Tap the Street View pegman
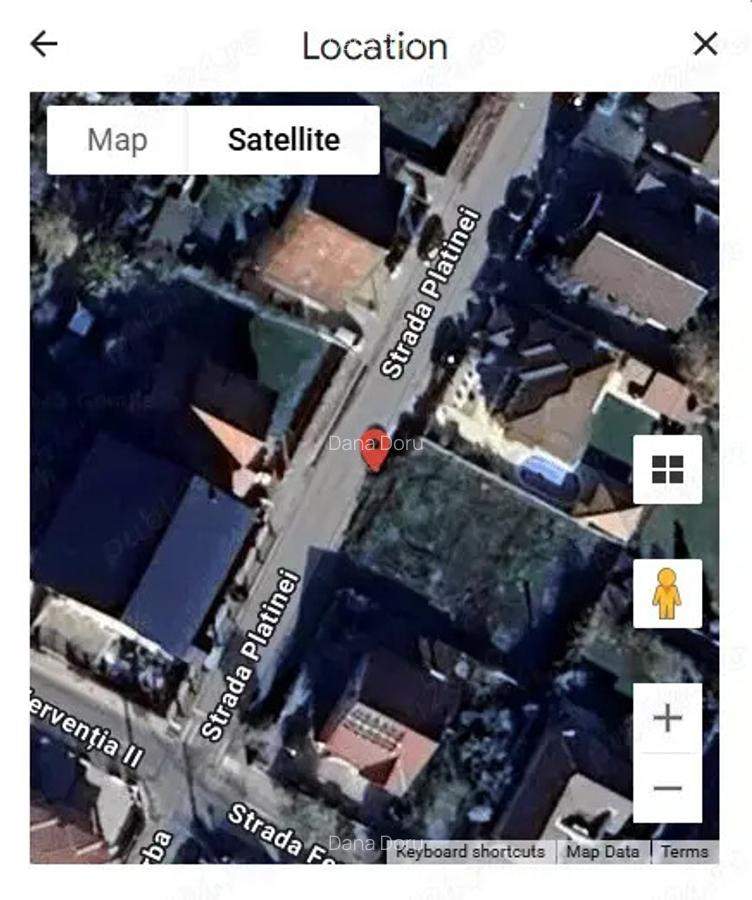Image resolution: width=752 pixels, height=900 pixels. pos(667,594)
